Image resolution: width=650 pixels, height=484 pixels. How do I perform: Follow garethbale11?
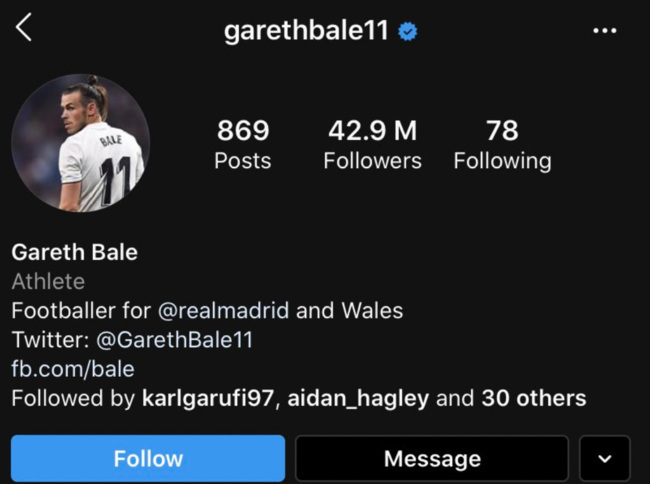click(x=148, y=459)
